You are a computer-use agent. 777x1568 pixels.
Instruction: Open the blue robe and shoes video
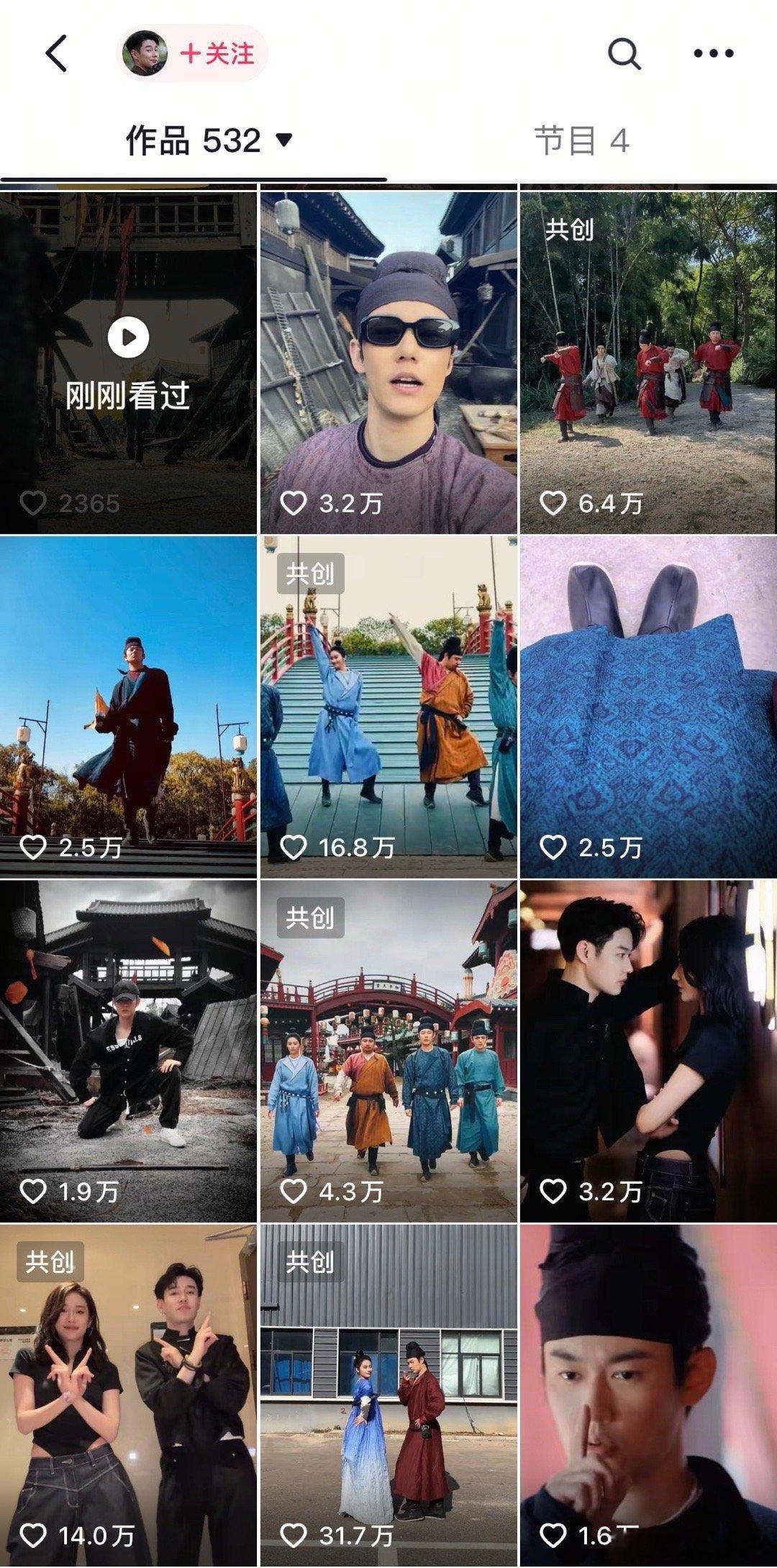pyautogui.click(x=648, y=707)
